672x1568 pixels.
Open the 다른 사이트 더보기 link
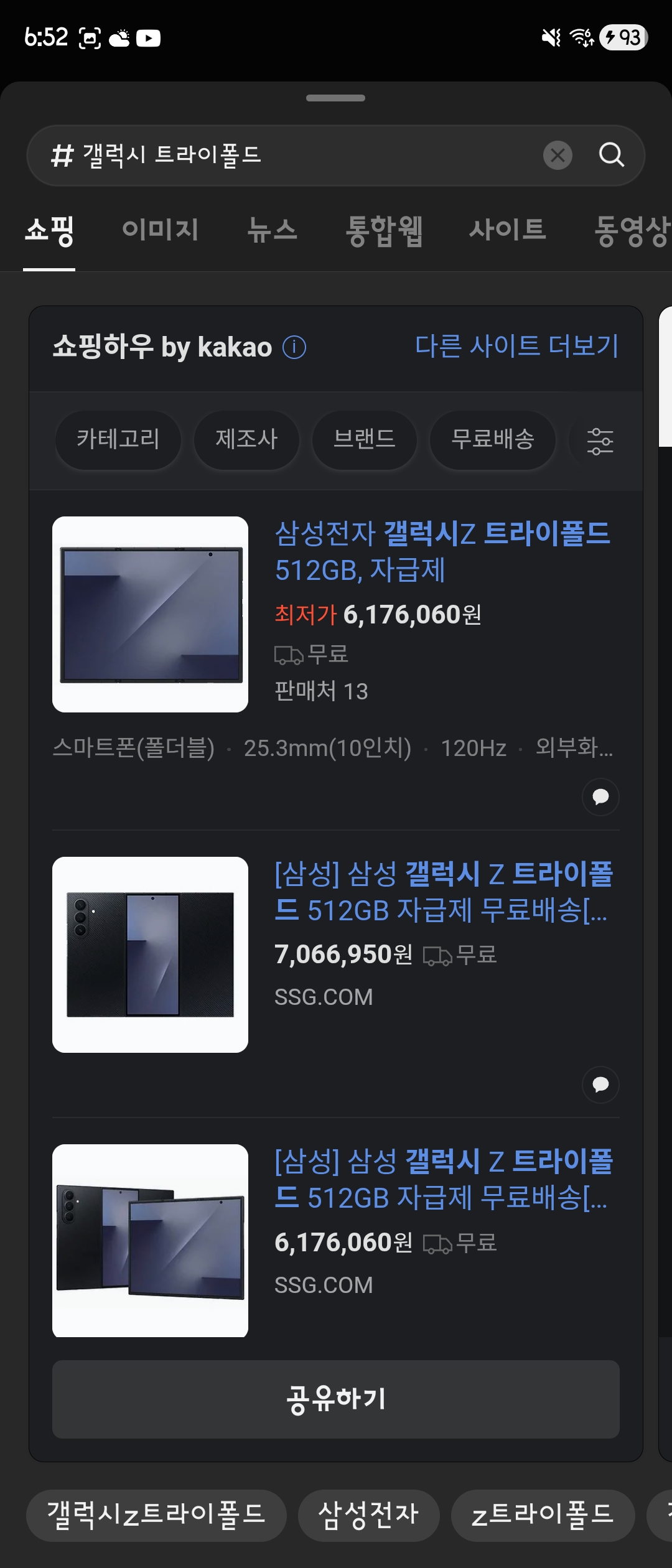[x=516, y=346]
